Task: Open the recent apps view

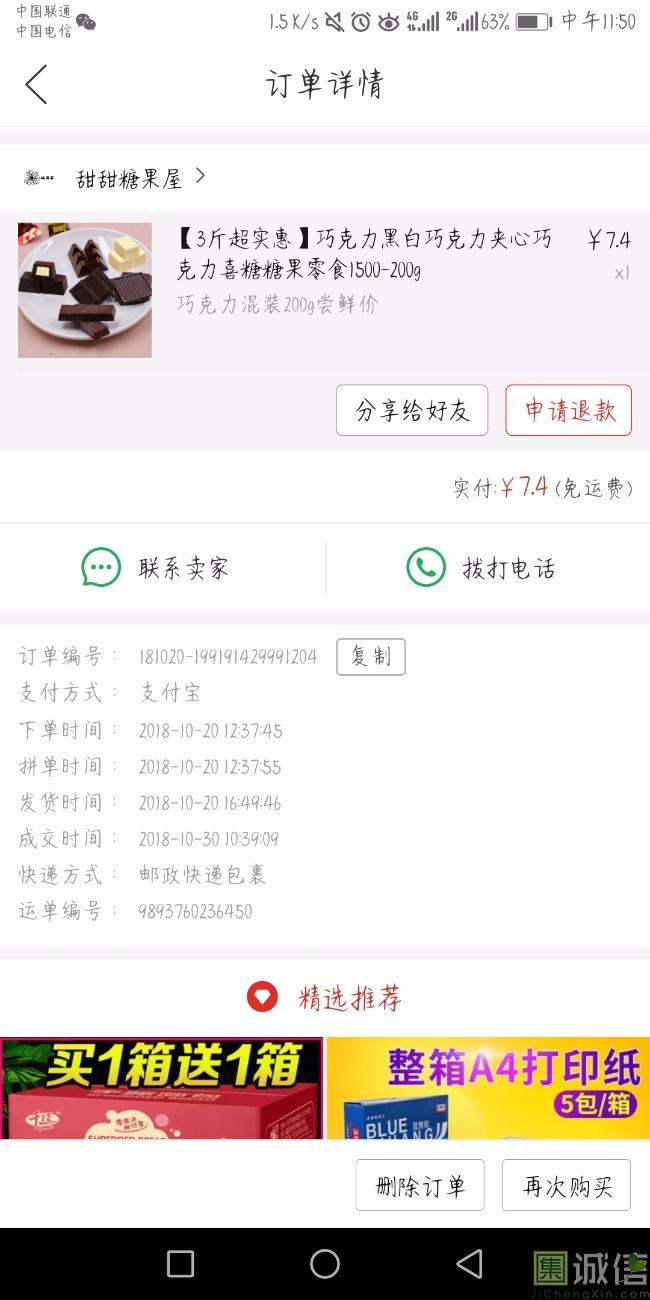Action: click(x=180, y=1264)
